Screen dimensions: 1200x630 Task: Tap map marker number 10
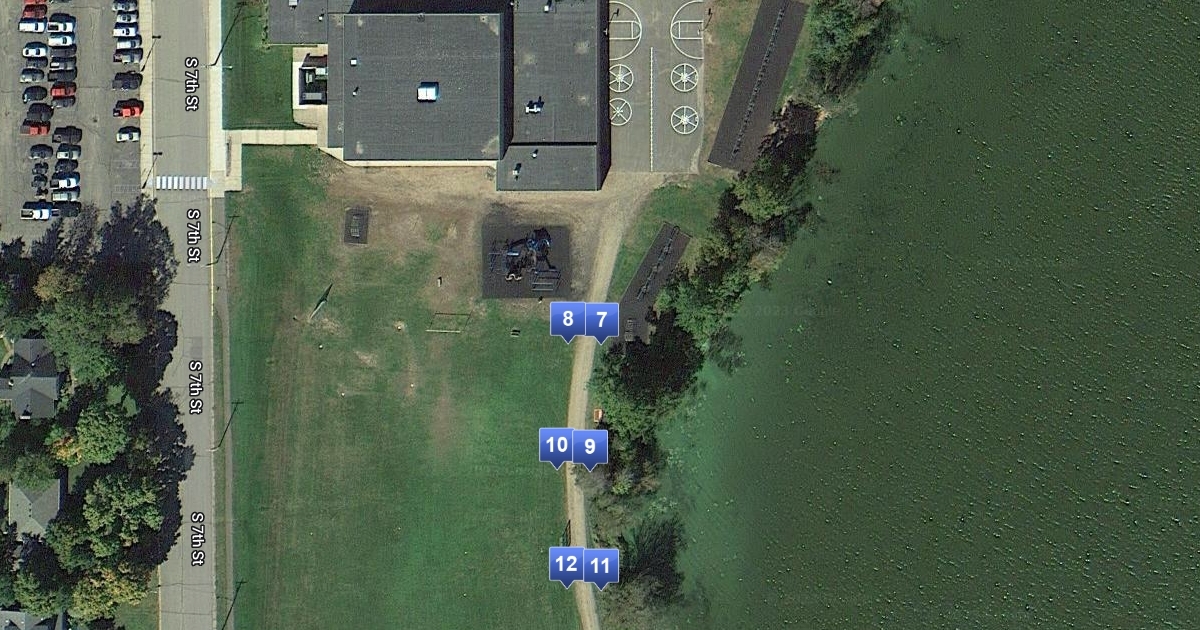coord(557,445)
